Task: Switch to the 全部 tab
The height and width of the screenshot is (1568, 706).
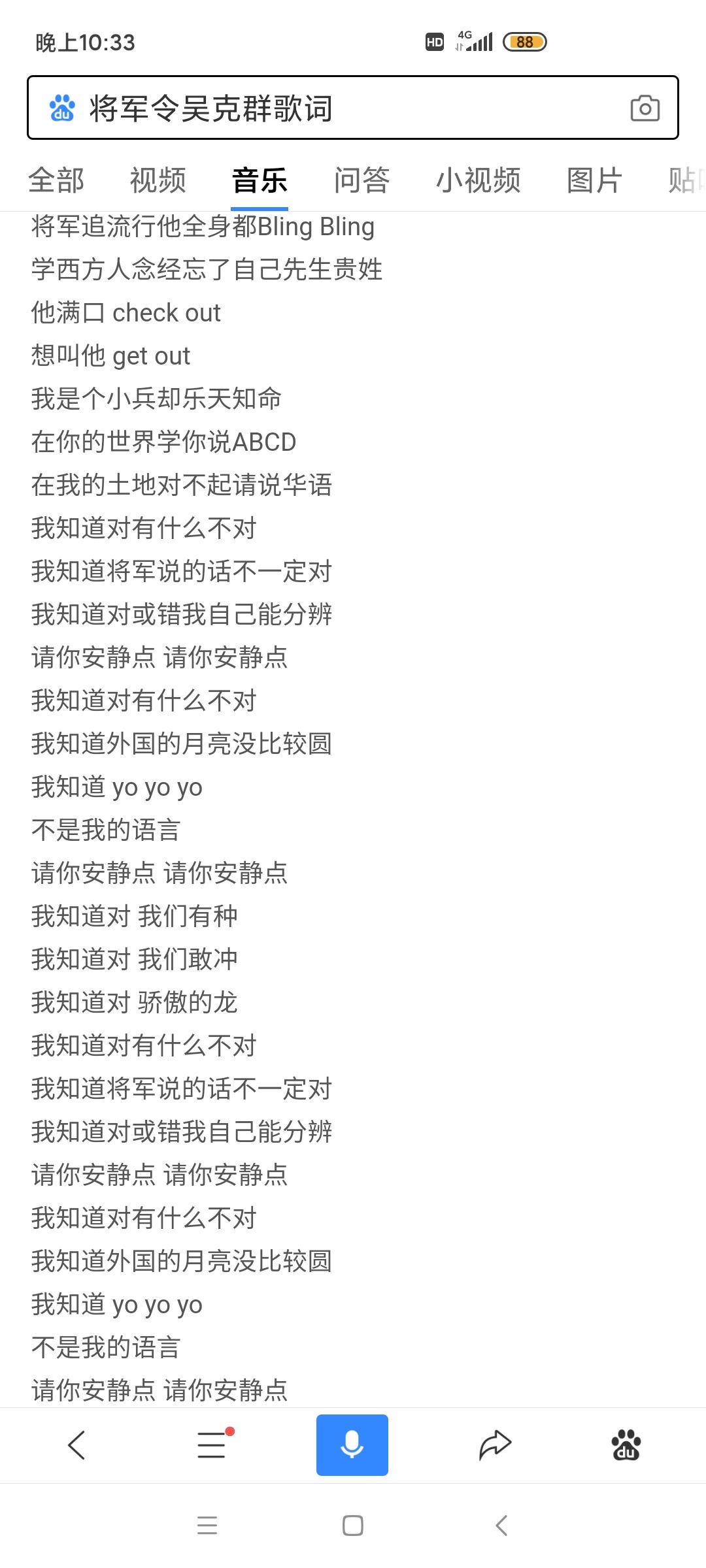Action: click(56, 180)
